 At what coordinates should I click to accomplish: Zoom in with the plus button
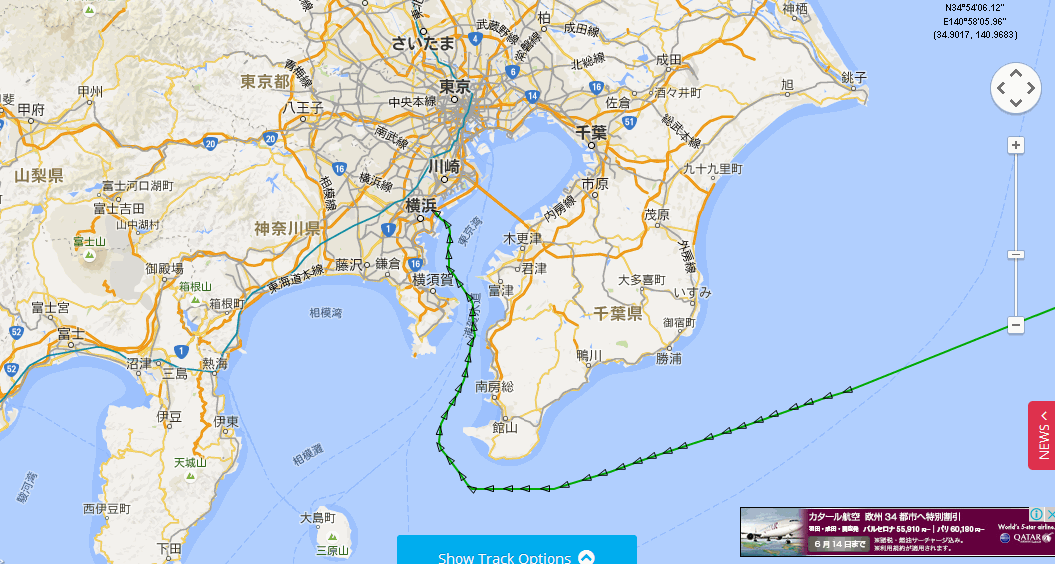click(x=1016, y=146)
